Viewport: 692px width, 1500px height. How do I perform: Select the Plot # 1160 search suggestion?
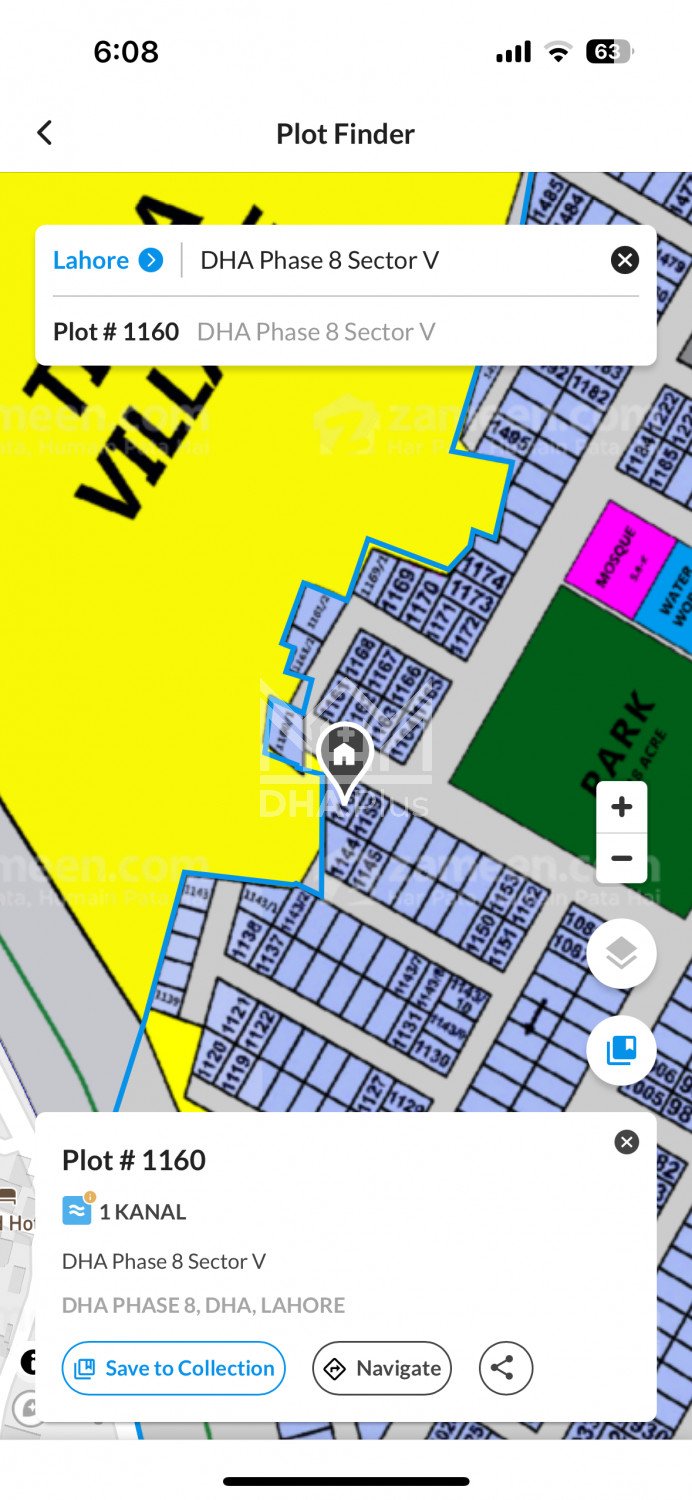[244, 332]
